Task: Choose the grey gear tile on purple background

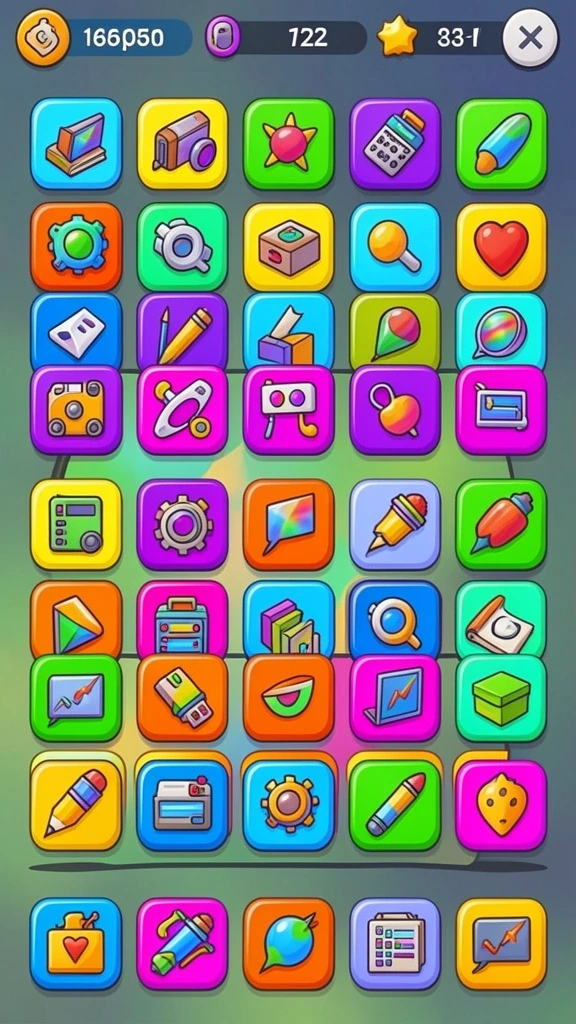Action: (182, 524)
